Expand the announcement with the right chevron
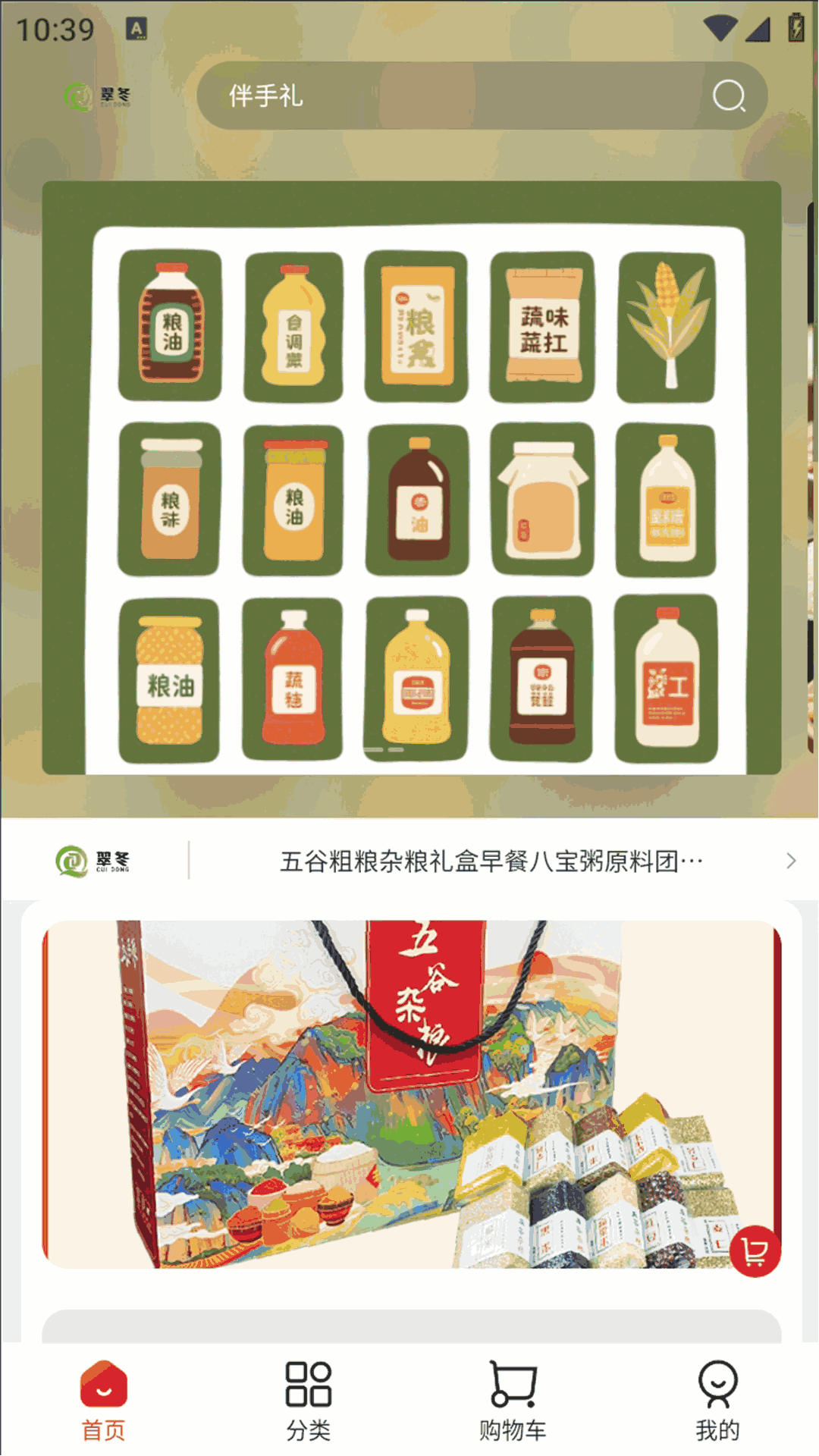This screenshot has width=819, height=1456. 792,861
